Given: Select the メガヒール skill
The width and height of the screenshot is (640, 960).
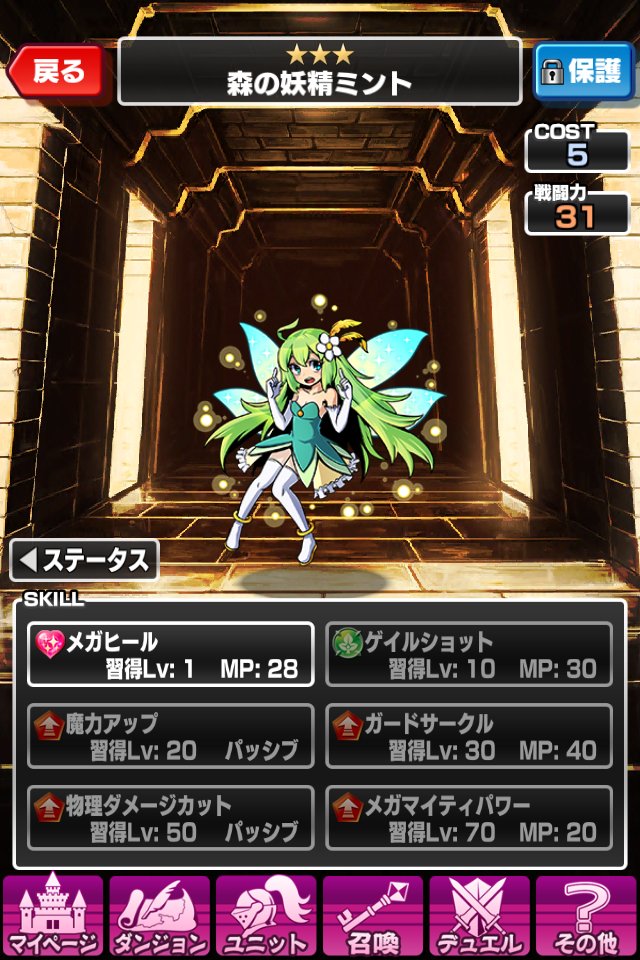Looking at the screenshot, I should click(170, 654).
